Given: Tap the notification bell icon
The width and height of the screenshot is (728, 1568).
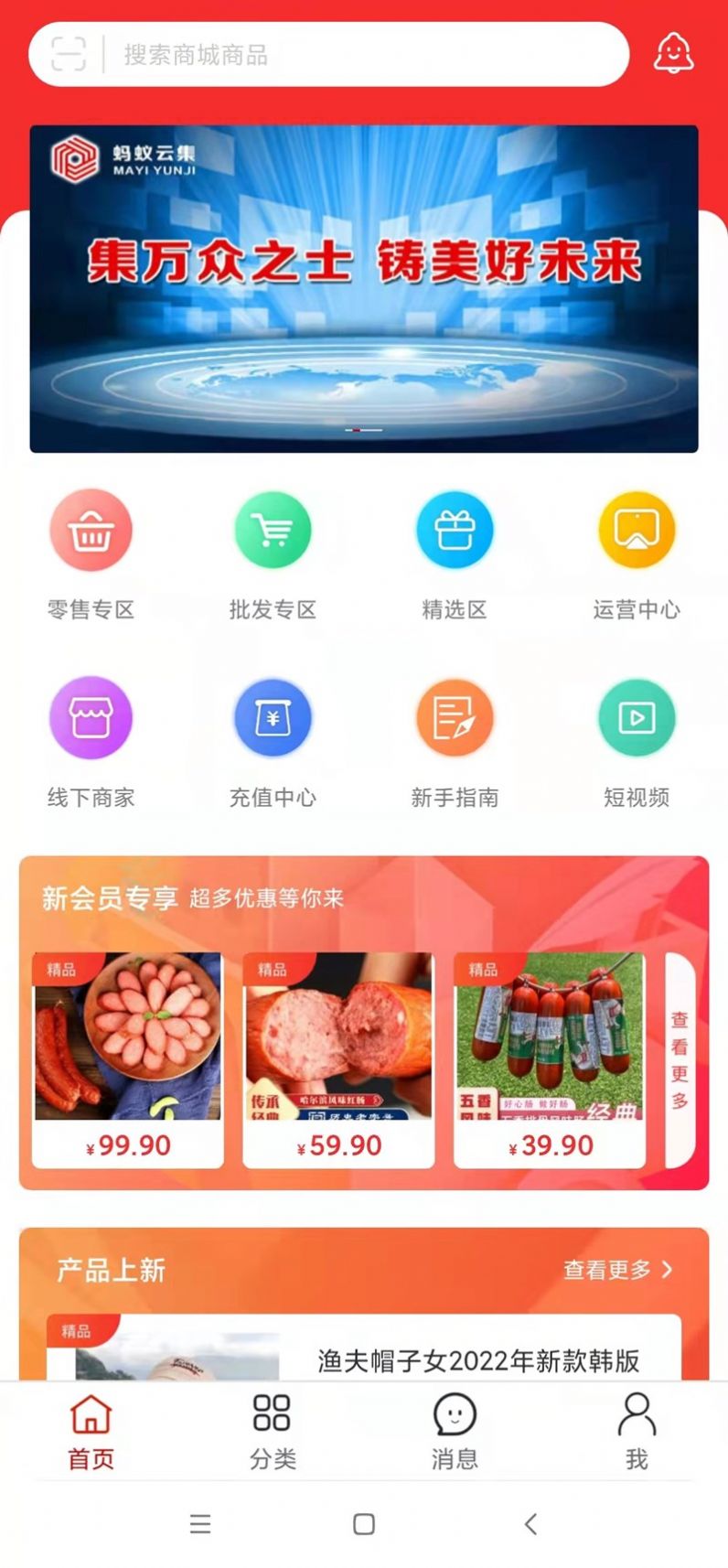Looking at the screenshot, I should [x=674, y=54].
